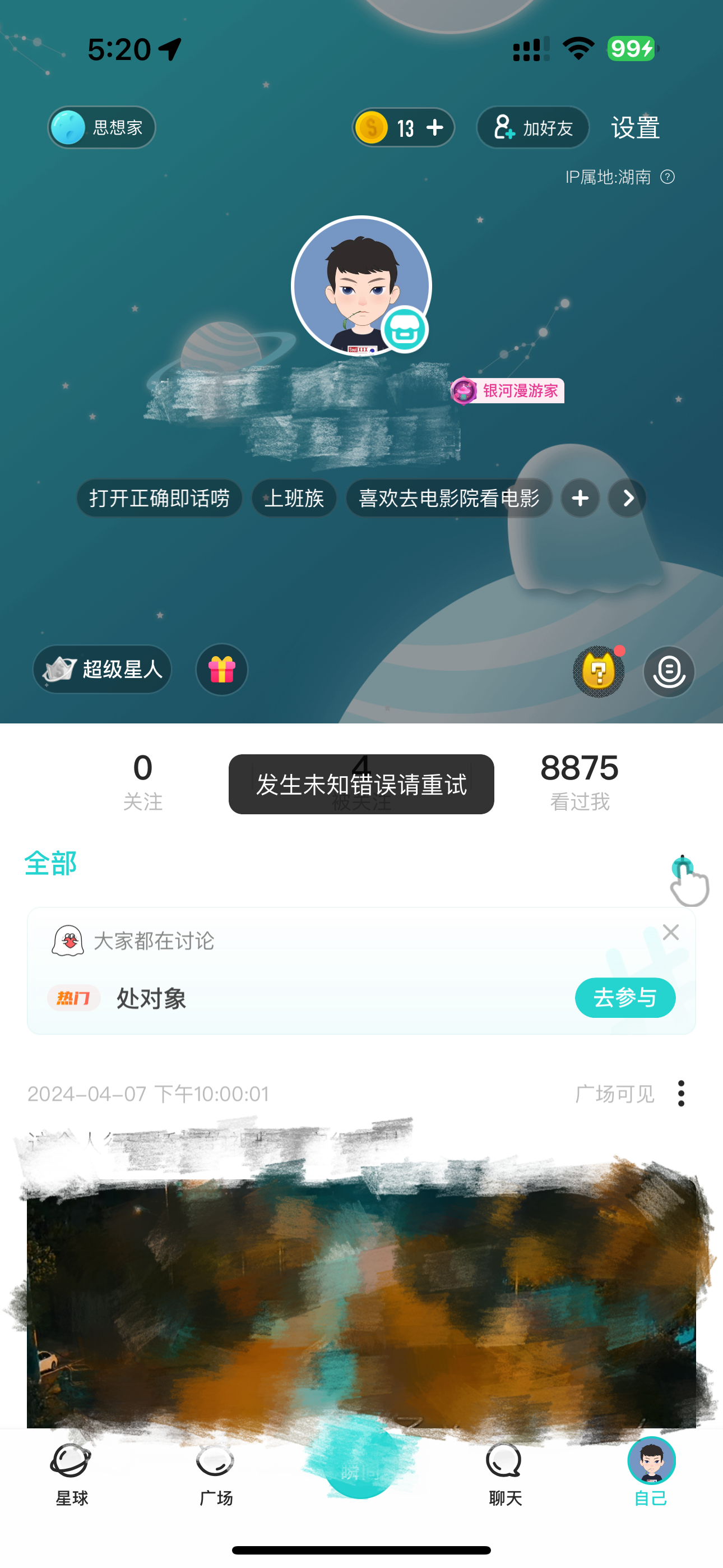Viewport: 723px width, 1568px height.
Task: Tap the ghost pendant on the avatar
Action: pyautogui.click(x=406, y=329)
